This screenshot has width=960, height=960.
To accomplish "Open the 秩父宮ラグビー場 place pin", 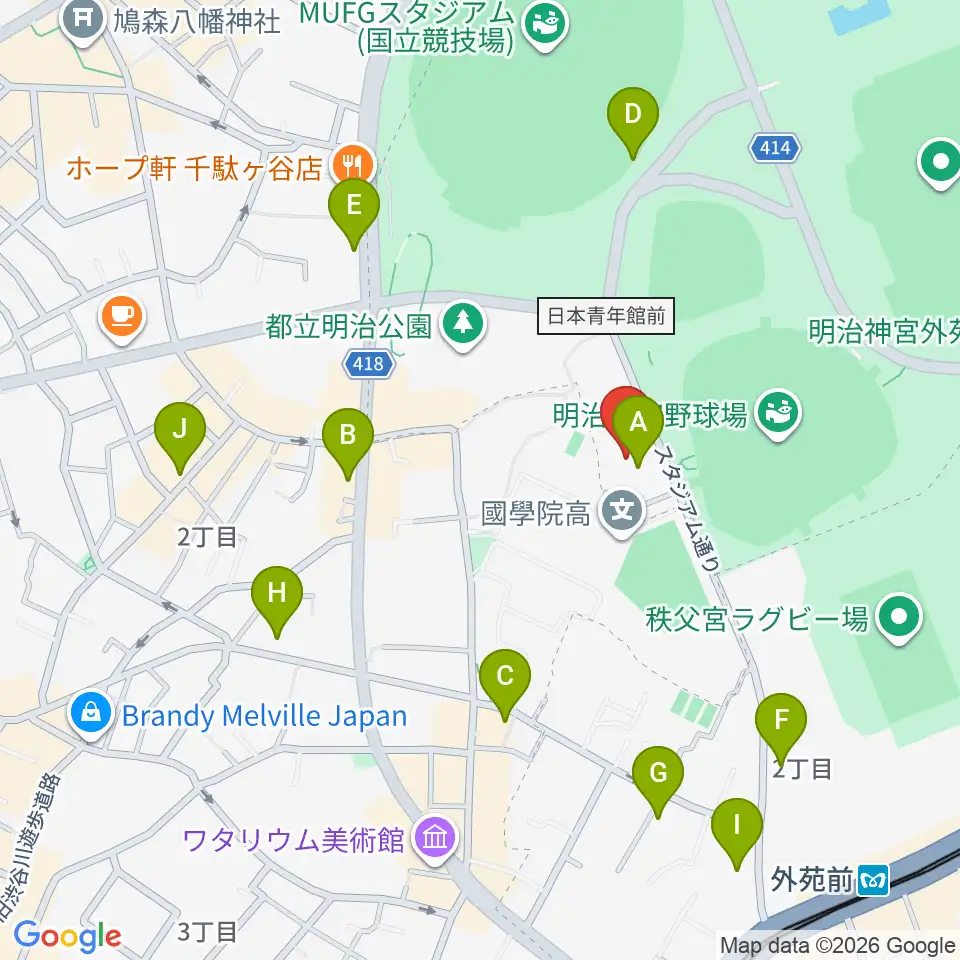I will point(899,620).
